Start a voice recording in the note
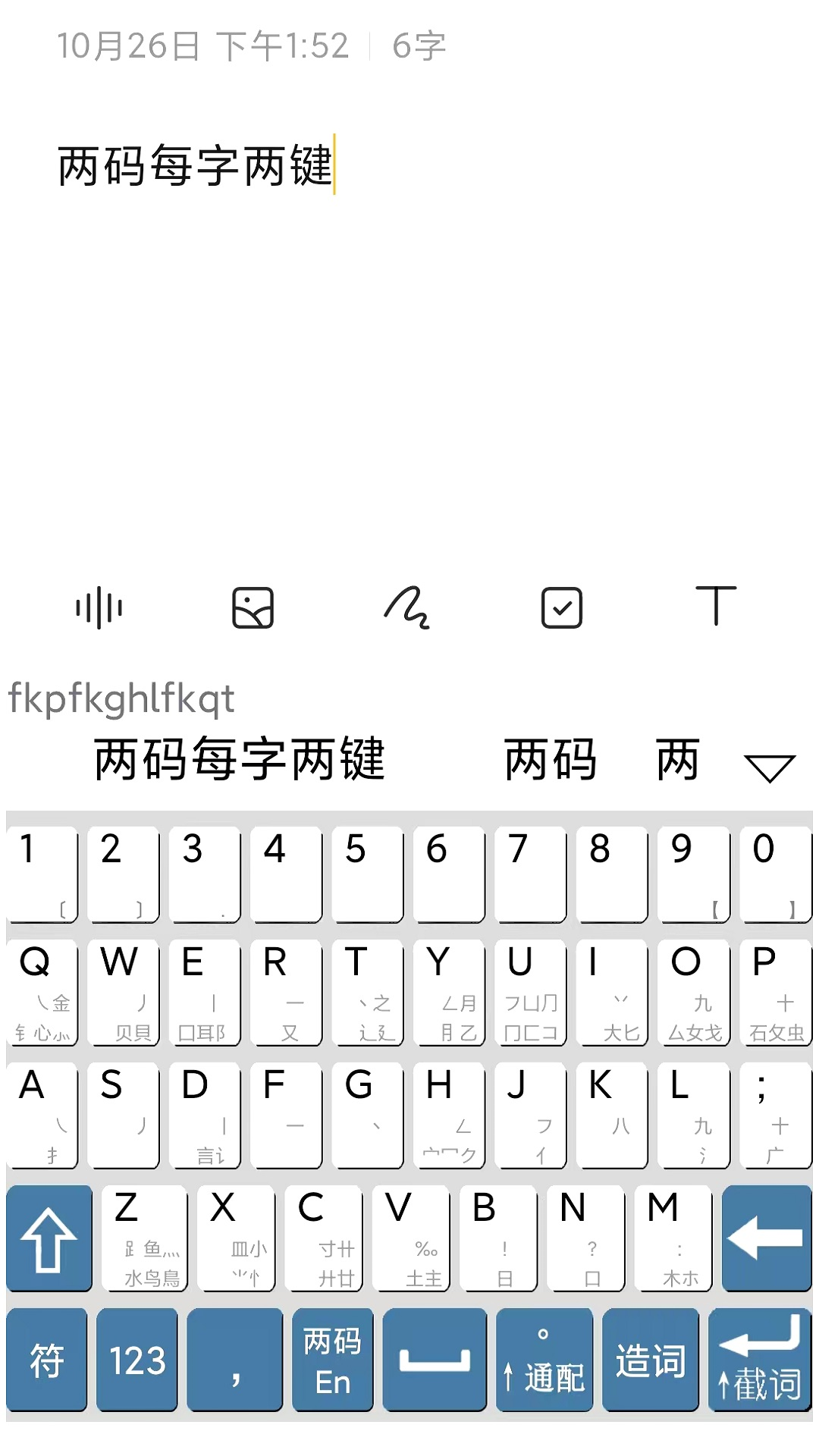819x1456 pixels. click(99, 607)
